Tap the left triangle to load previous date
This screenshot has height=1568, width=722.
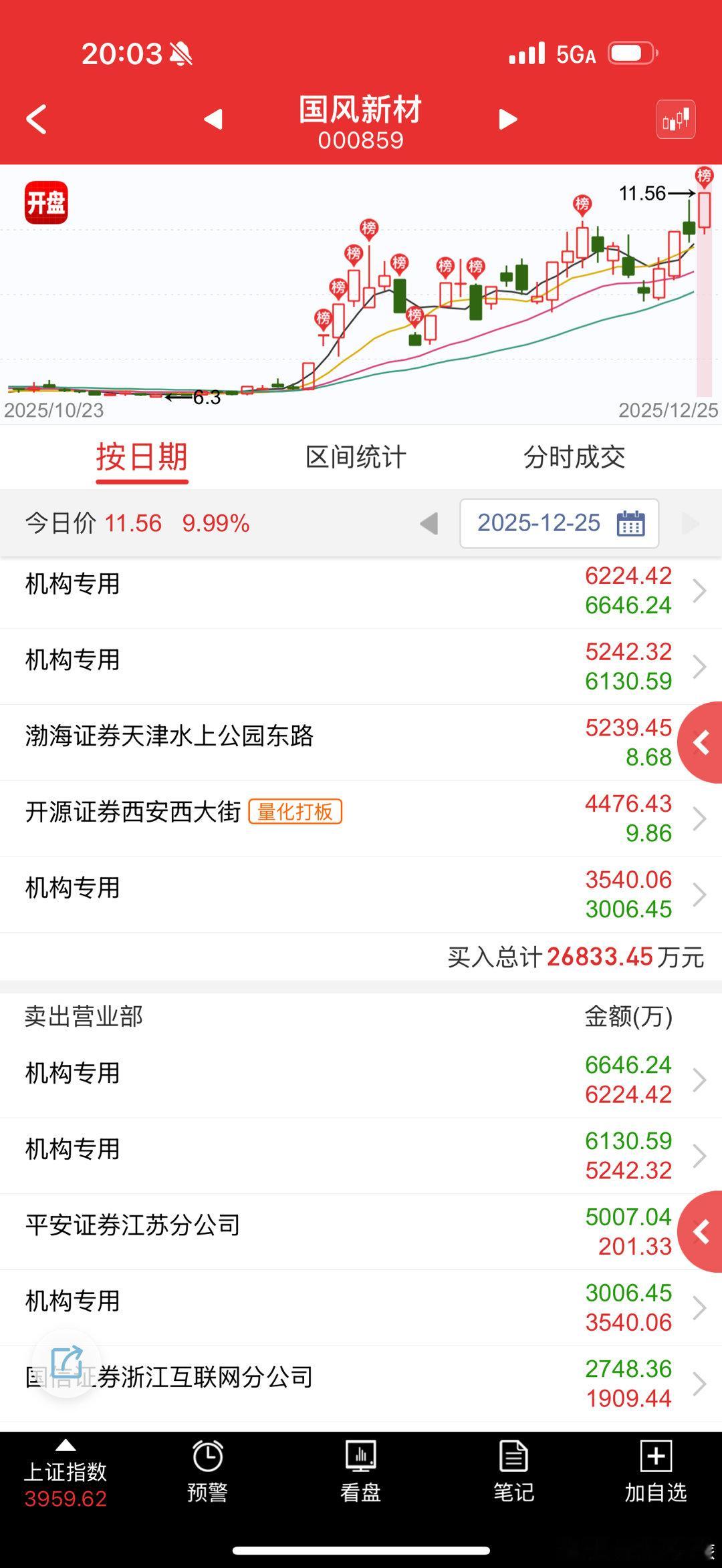pyautogui.click(x=428, y=524)
